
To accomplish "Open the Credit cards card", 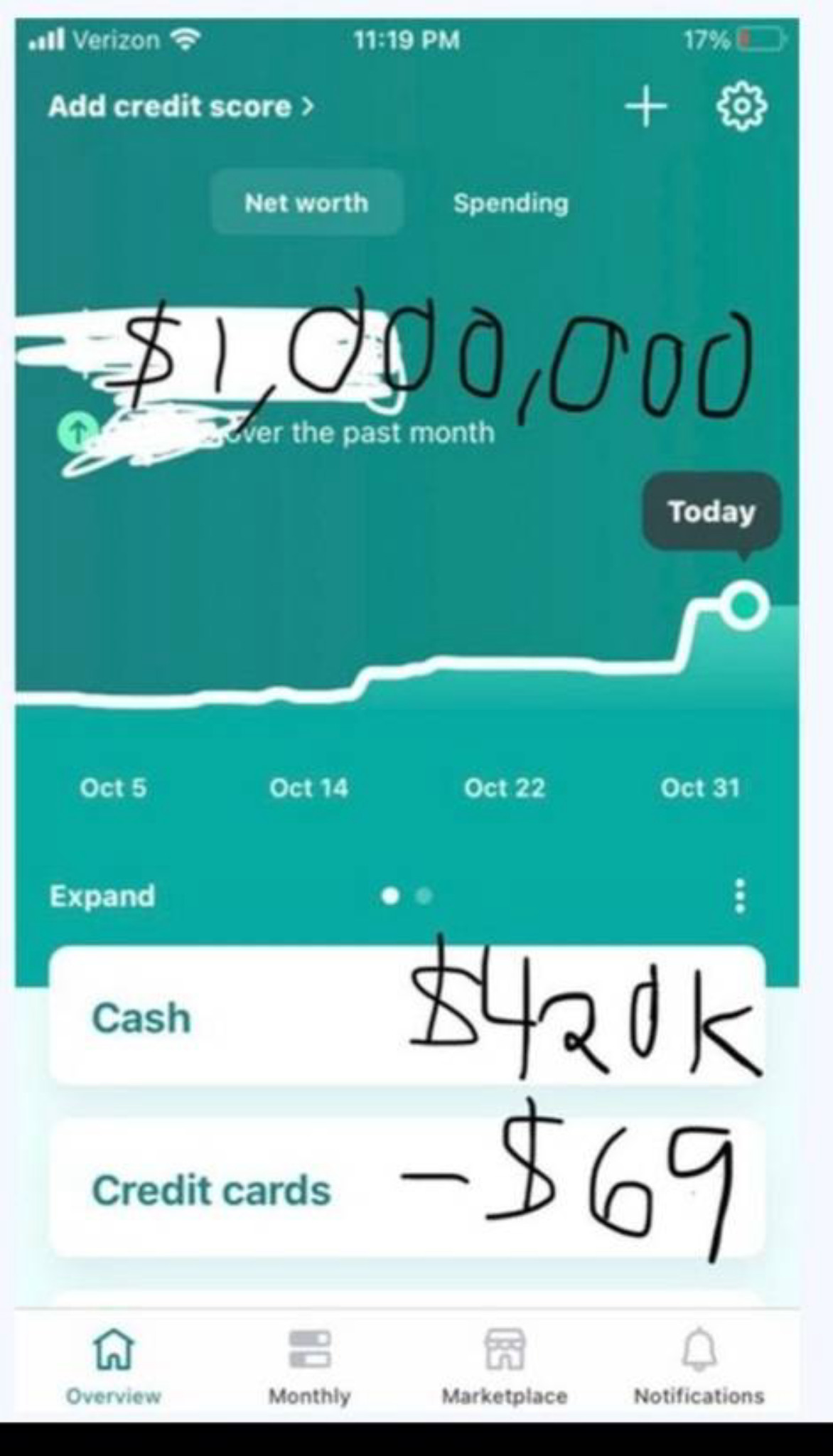I will [407, 1190].
